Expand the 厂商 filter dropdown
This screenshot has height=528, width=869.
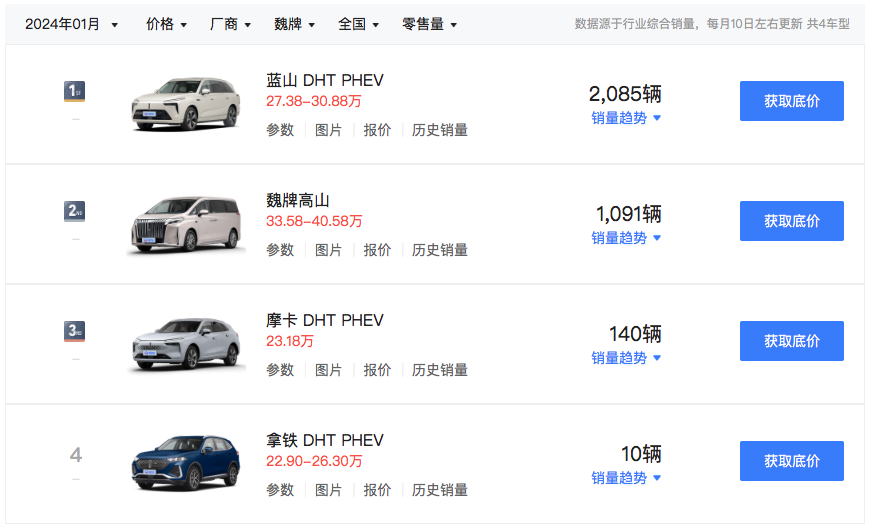coord(230,24)
